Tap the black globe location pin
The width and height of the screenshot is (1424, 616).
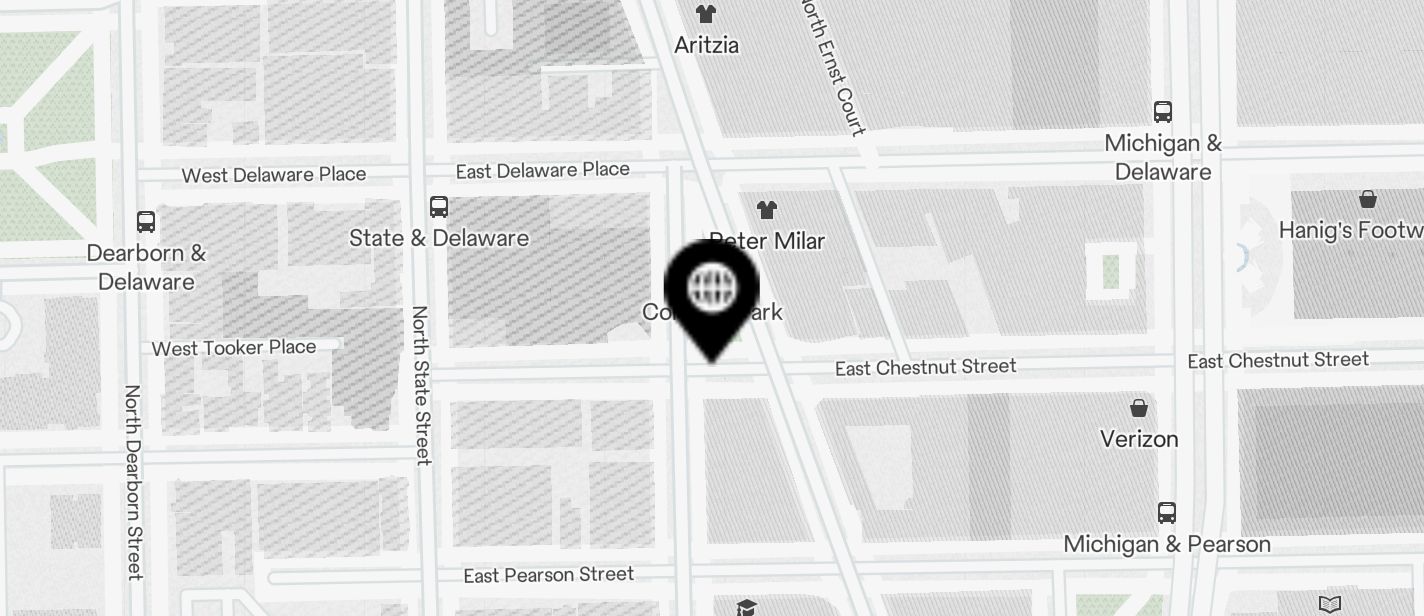pyautogui.click(x=712, y=290)
